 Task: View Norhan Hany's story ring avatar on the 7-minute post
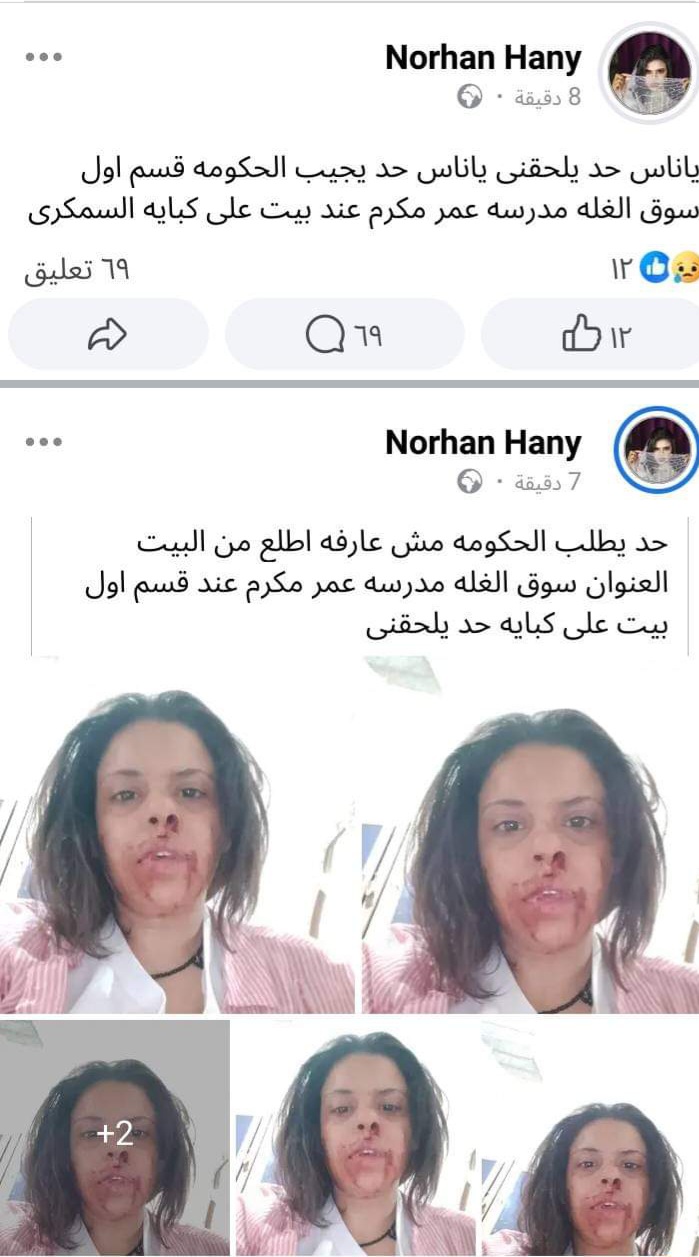click(x=656, y=453)
